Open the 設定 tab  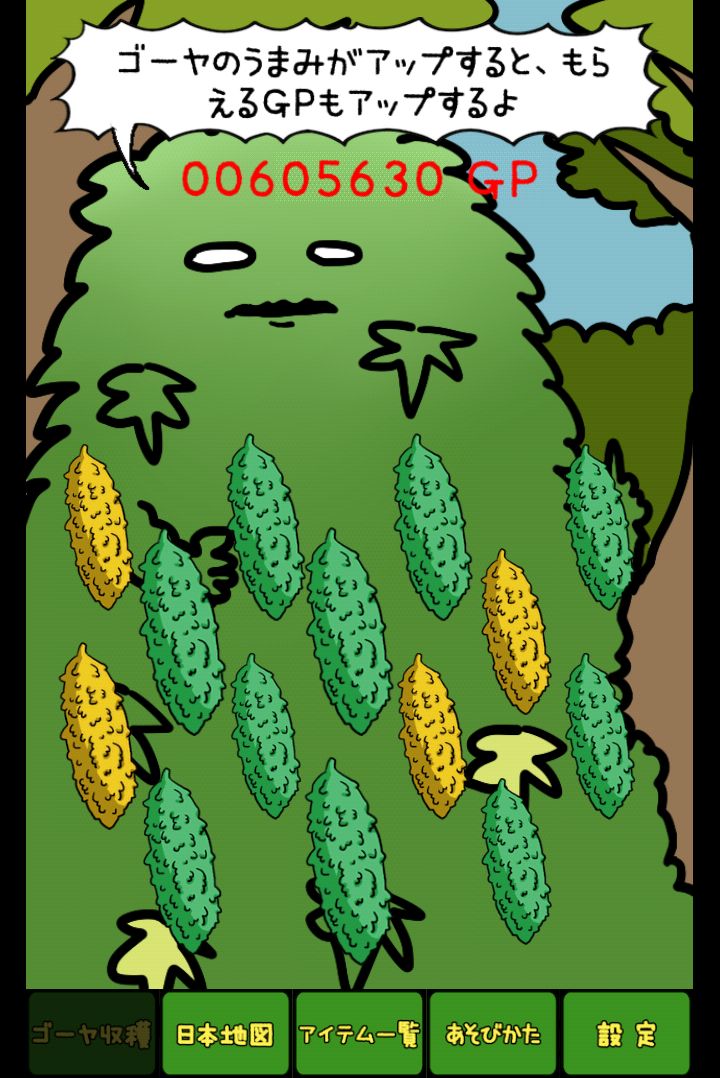click(x=626, y=1034)
